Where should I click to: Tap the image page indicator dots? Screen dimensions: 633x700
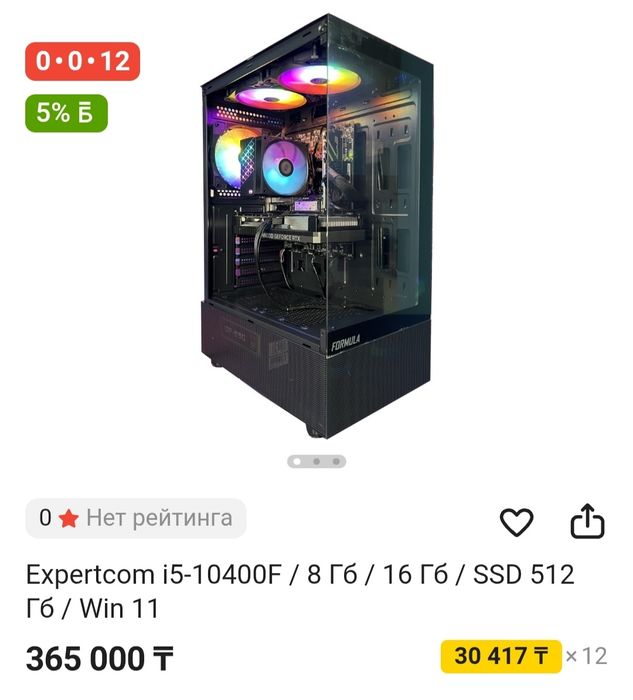tap(316, 461)
